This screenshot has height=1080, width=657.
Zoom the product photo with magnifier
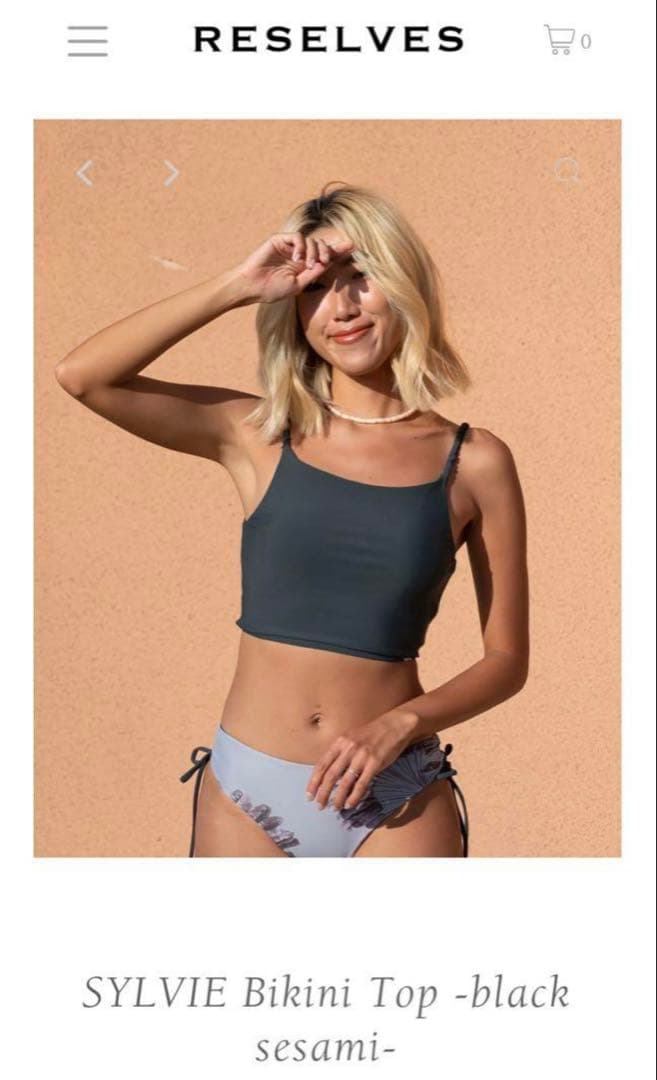(x=567, y=171)
